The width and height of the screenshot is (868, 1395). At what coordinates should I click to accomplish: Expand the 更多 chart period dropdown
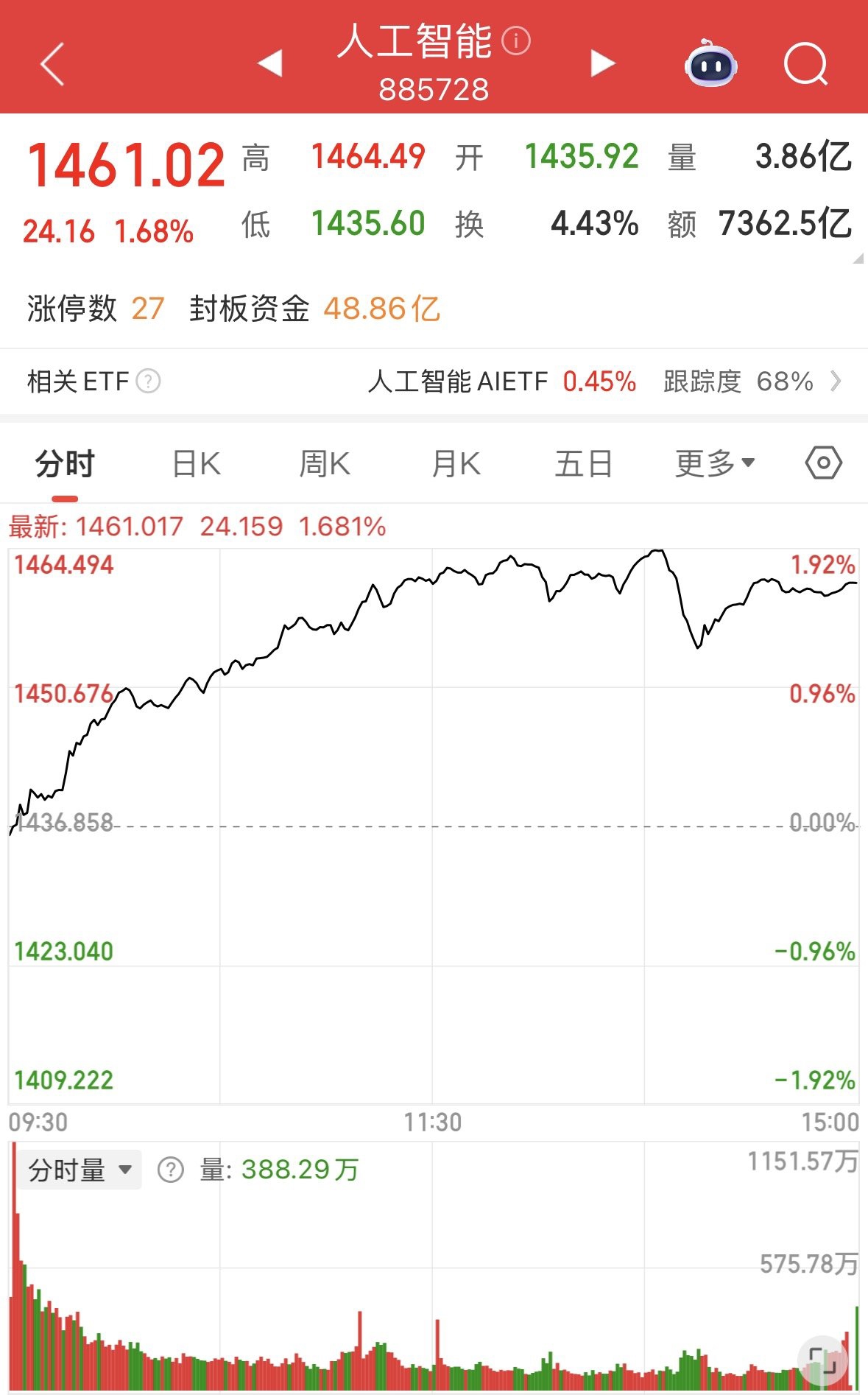715,464
